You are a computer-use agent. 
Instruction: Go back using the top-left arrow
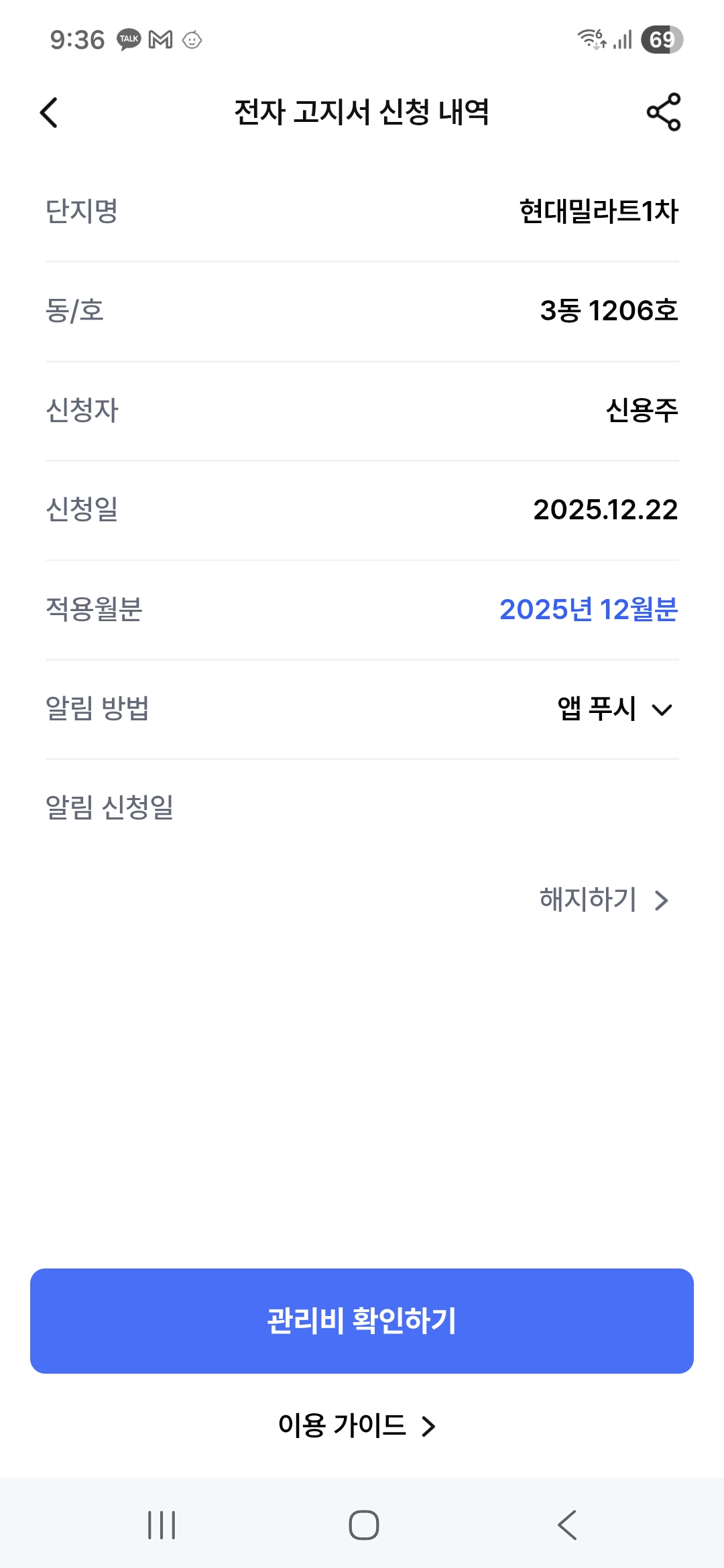tap(49, 113)
